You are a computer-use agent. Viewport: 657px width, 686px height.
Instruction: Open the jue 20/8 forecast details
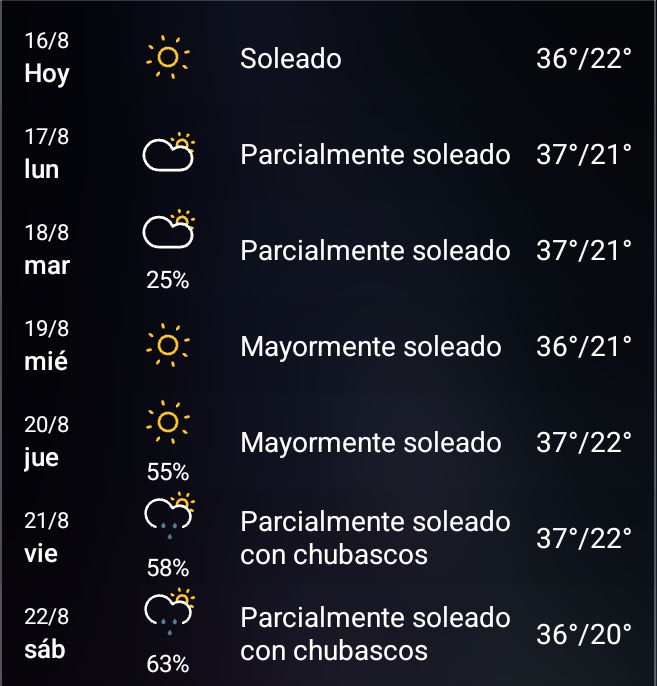(x=328, y=442)
